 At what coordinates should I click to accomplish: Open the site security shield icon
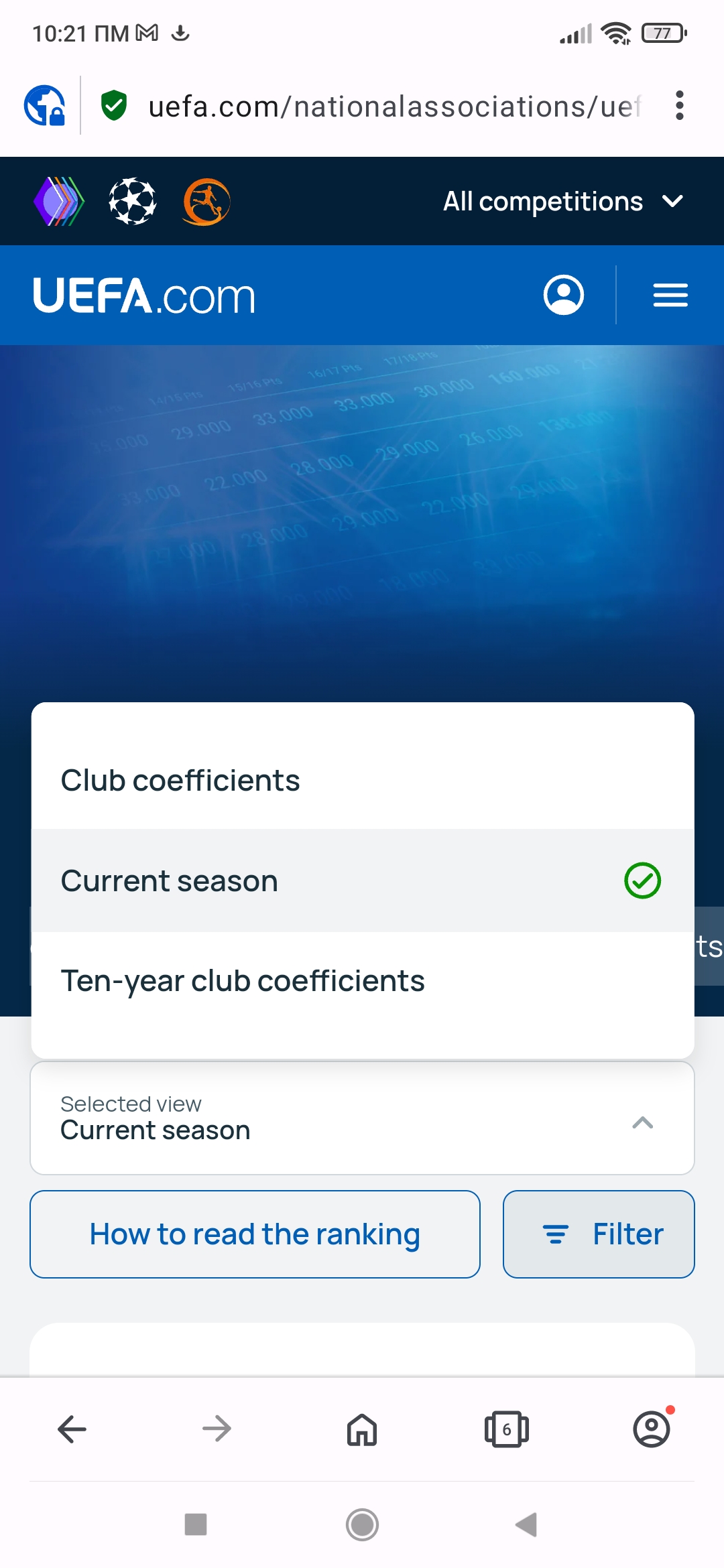(114, 105)
